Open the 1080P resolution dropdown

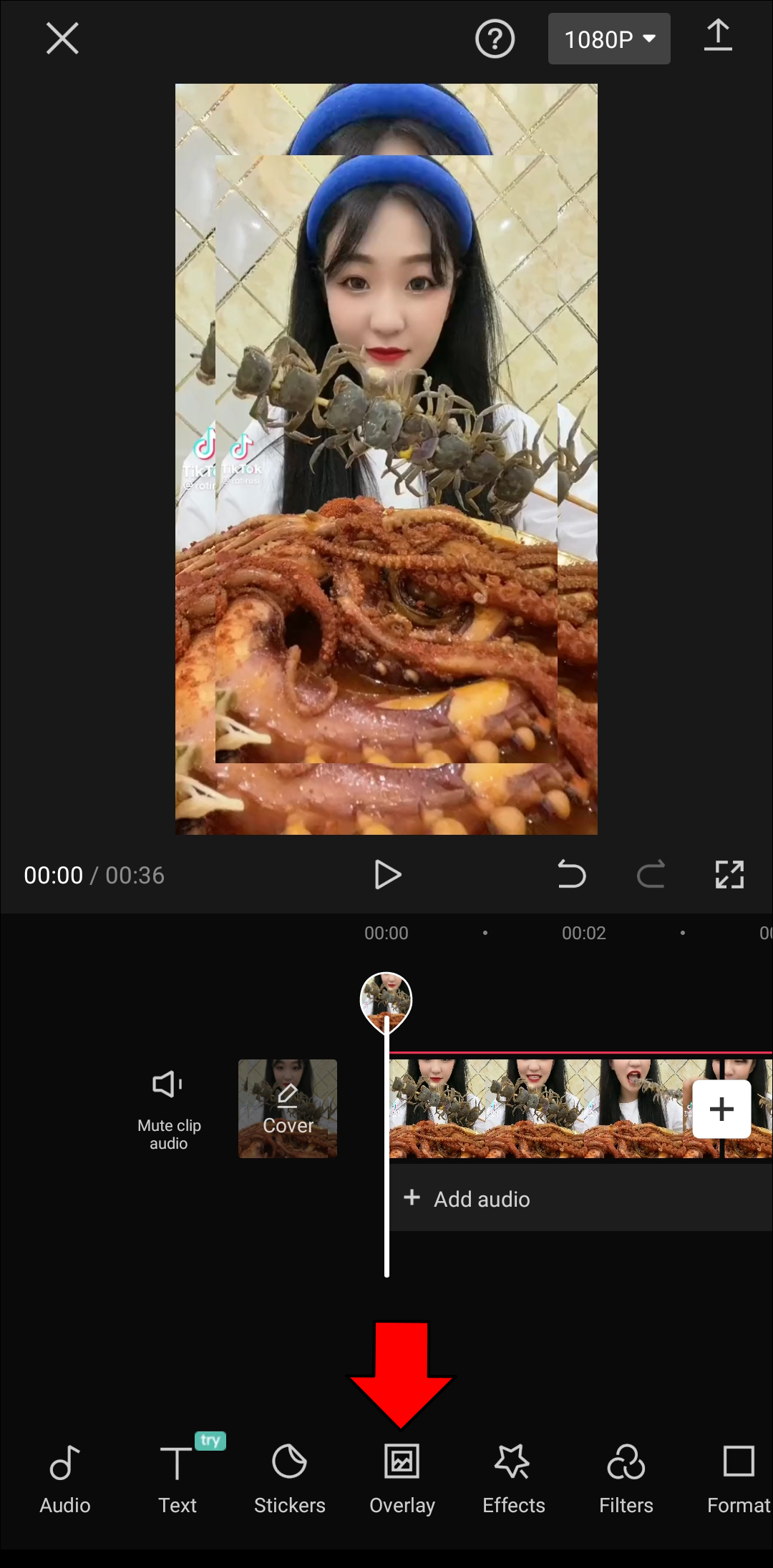point(609,39)
